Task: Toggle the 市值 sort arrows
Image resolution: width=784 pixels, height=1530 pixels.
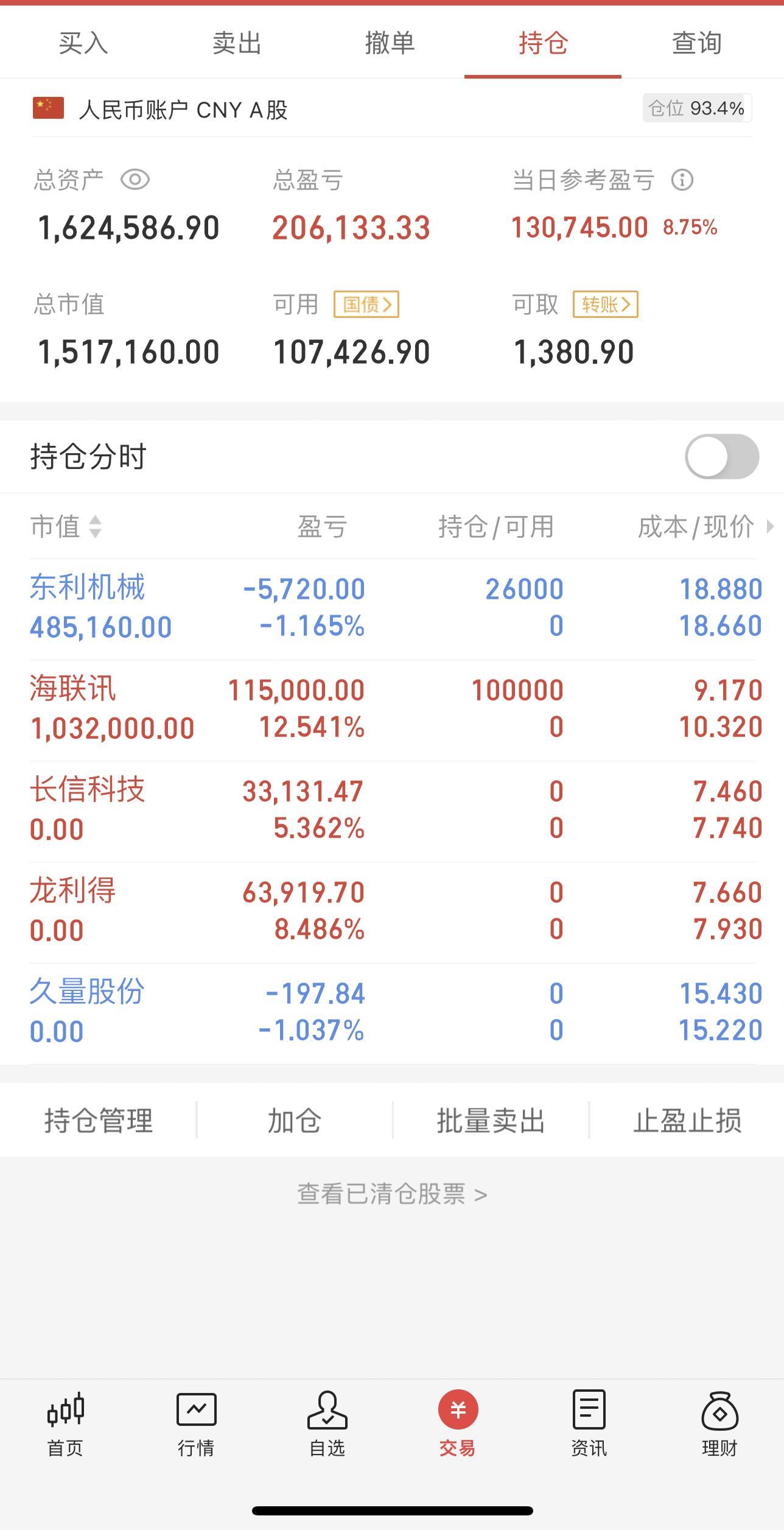Action: (x=96, y=529)
